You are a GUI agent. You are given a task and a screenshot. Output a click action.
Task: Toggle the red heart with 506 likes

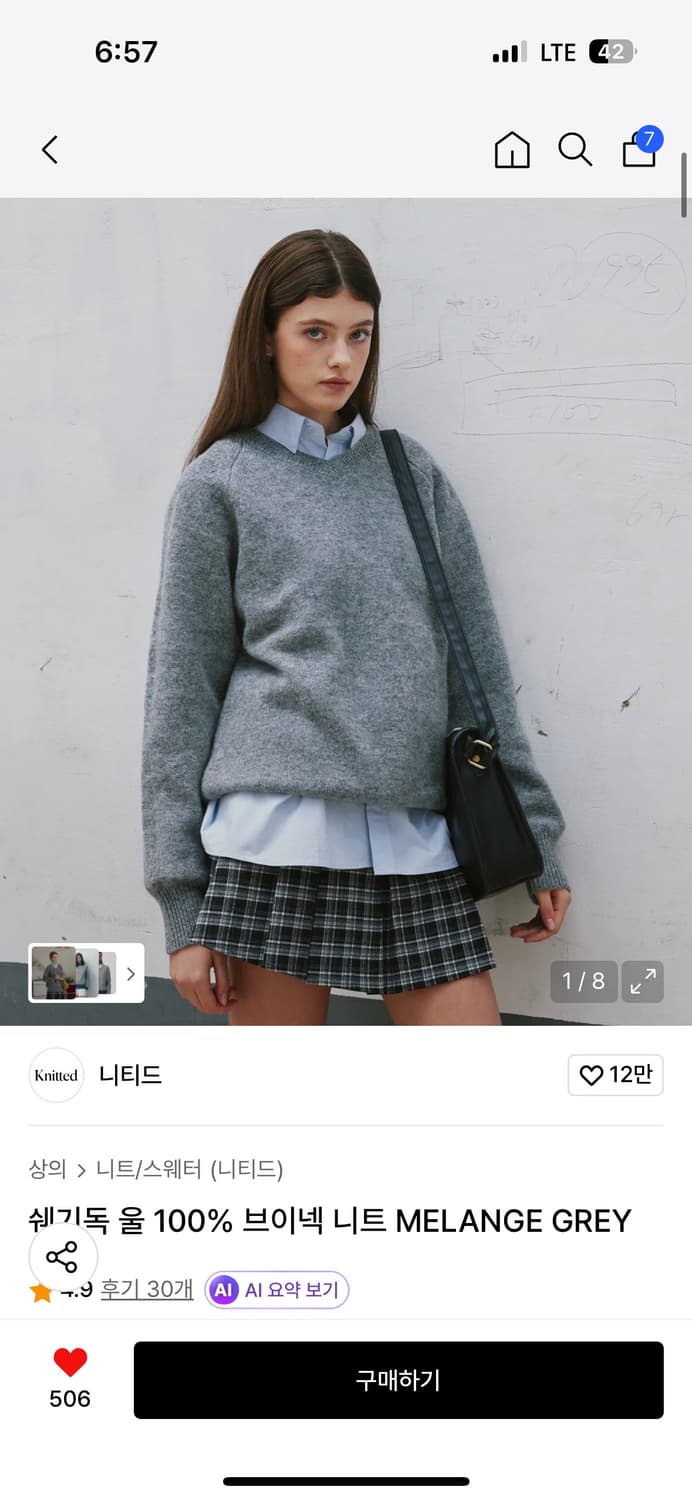click(x=70, y=1378)
